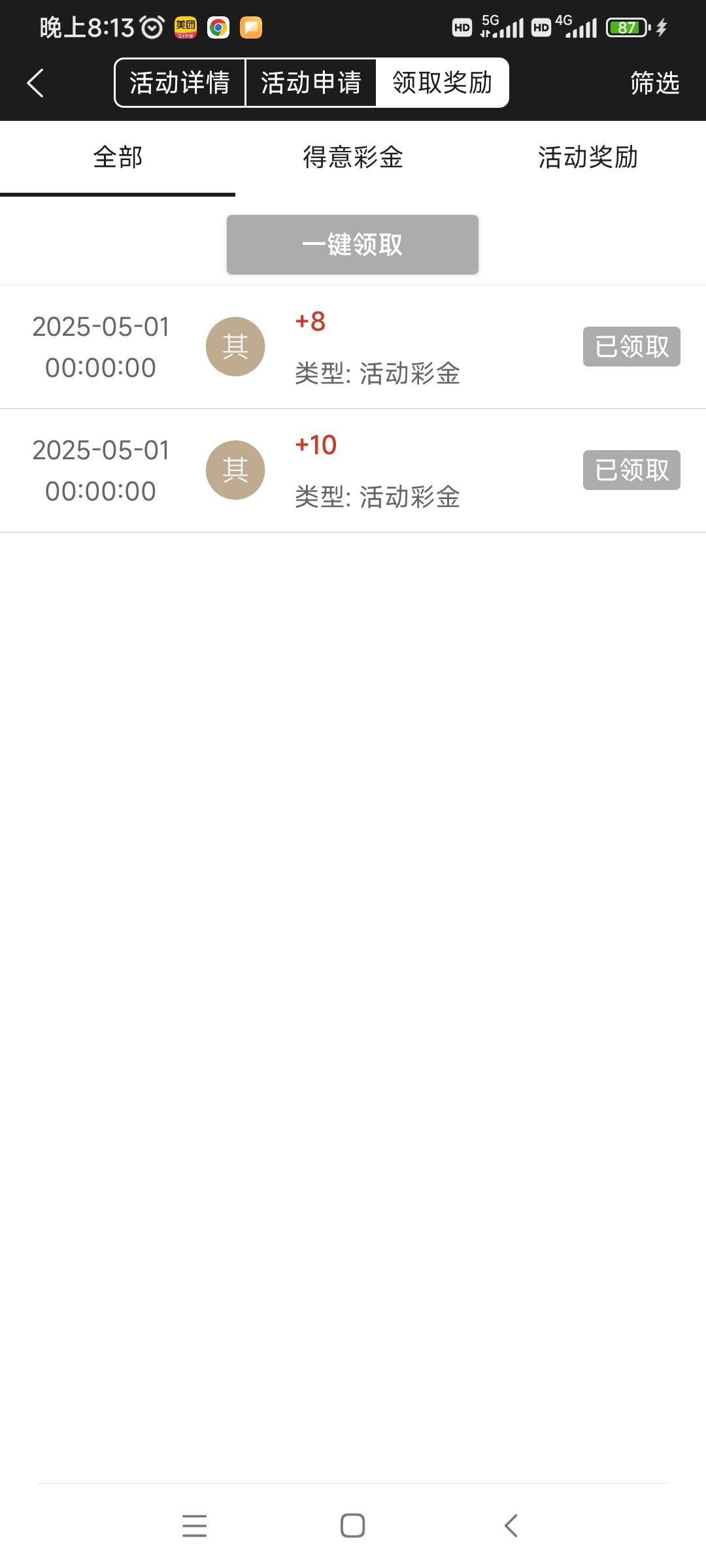Image resolution: width=706 pixels, height=1568 pixels.
Task: Select the 领取奖励 segment
Action: 443,83
